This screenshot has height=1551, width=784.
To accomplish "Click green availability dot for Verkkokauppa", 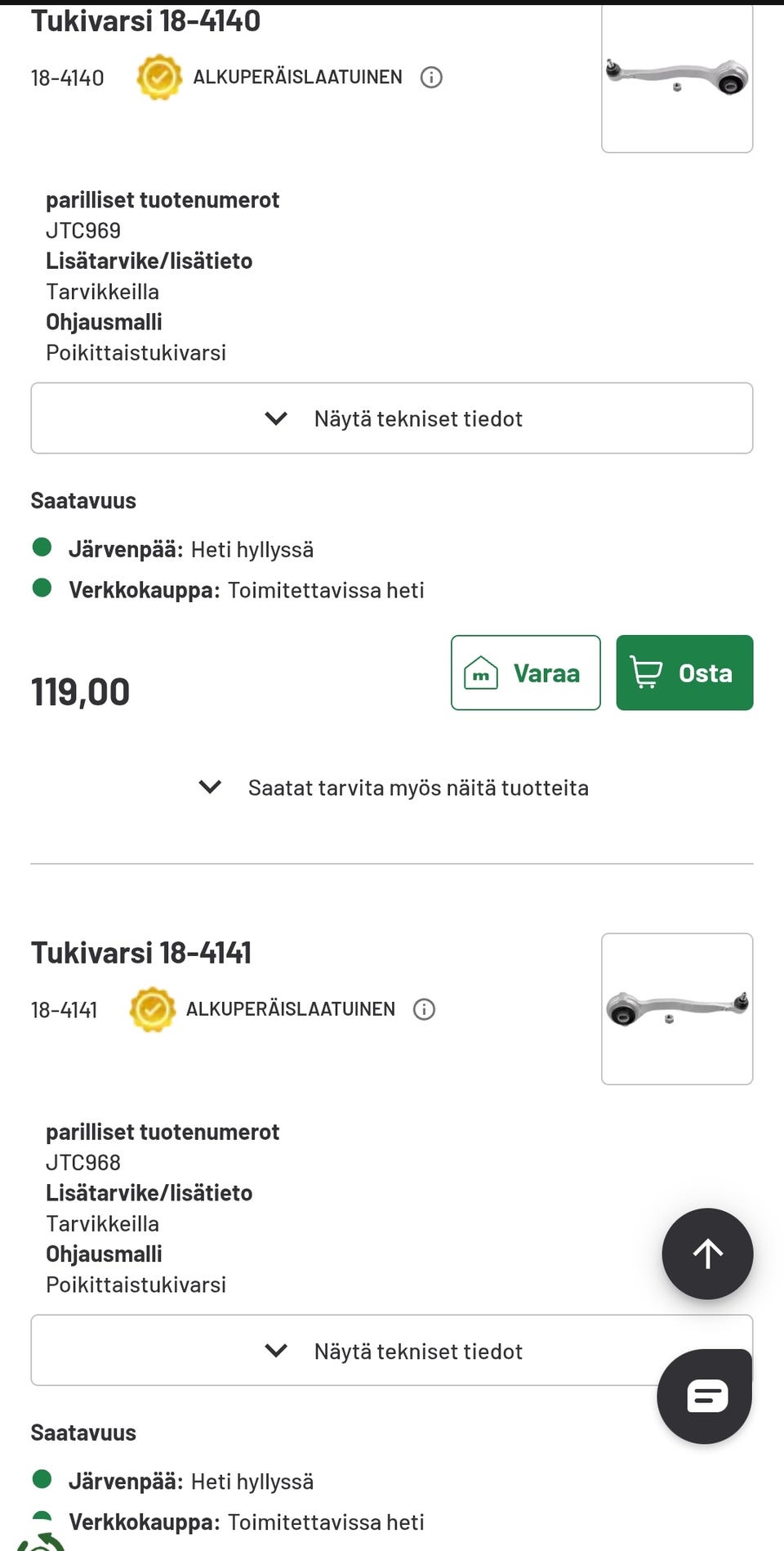I will [40, 588].
